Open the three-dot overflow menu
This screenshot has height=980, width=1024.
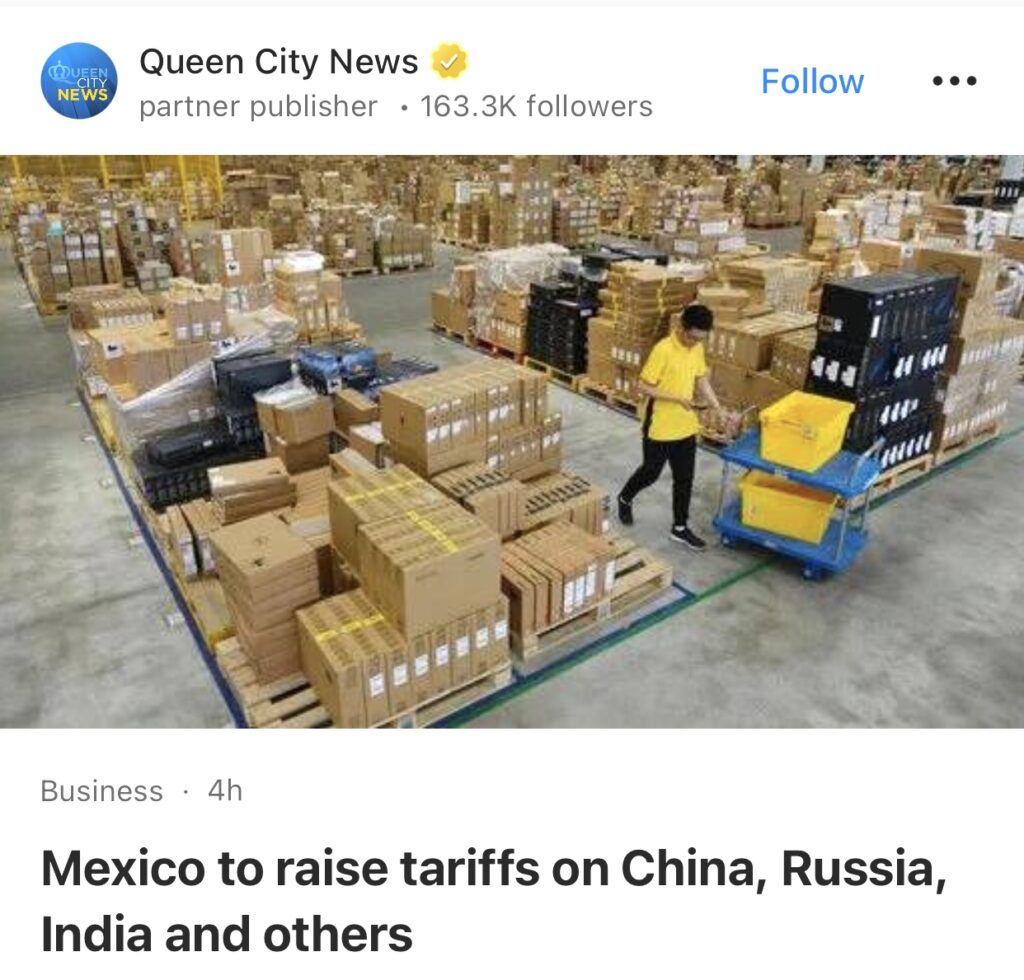tap(954, 81)
